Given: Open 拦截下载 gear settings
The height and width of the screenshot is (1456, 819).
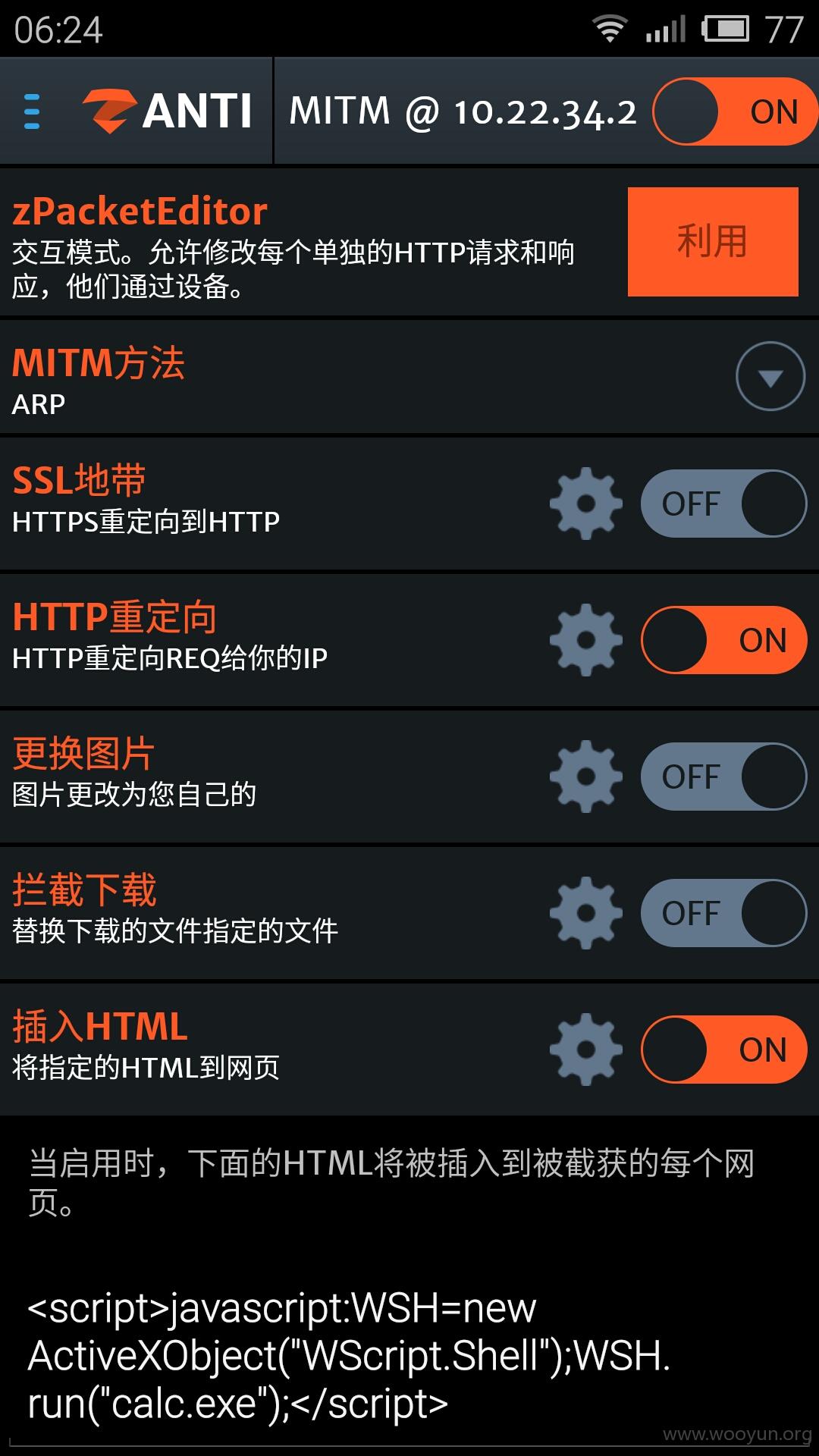Looking at the screenshot, I should (x=586, y=913).
